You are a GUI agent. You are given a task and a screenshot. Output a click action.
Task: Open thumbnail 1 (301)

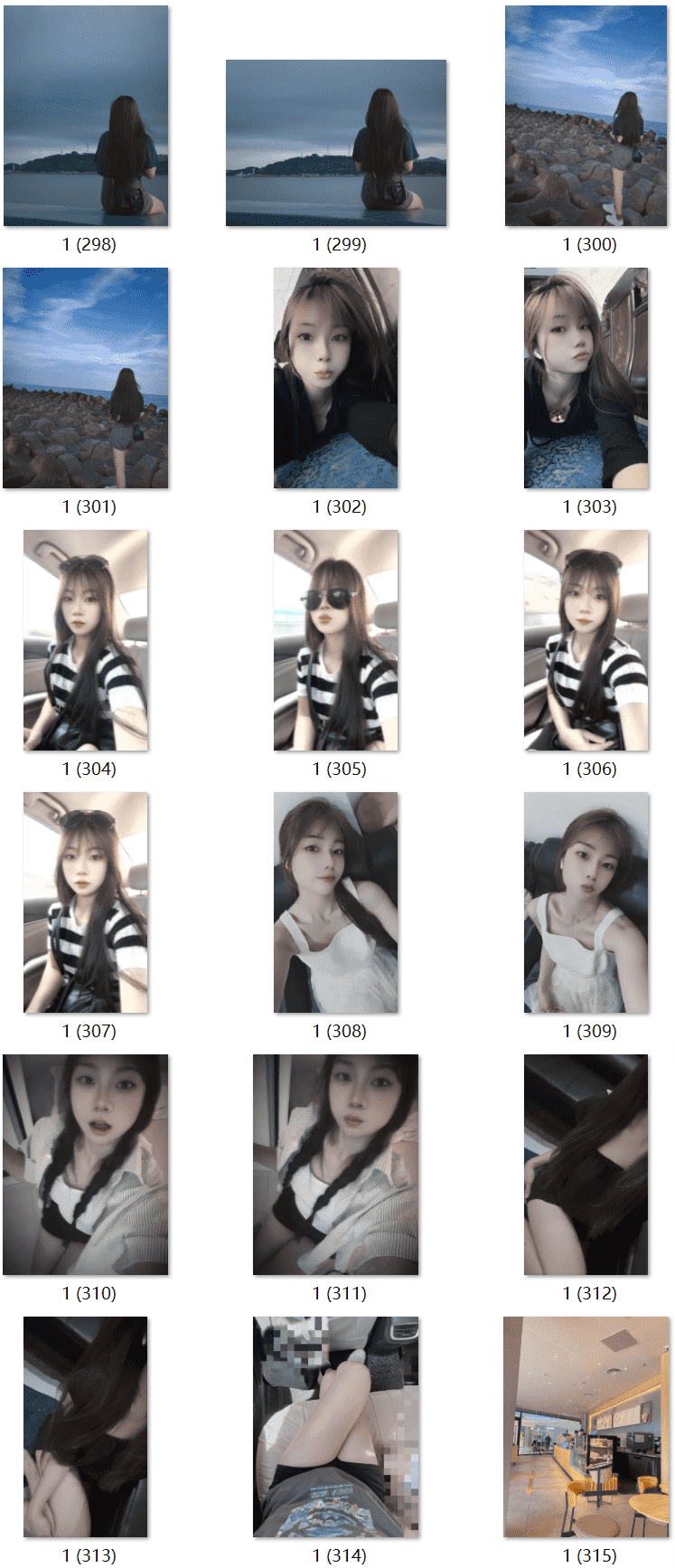(x=86, y=378)
